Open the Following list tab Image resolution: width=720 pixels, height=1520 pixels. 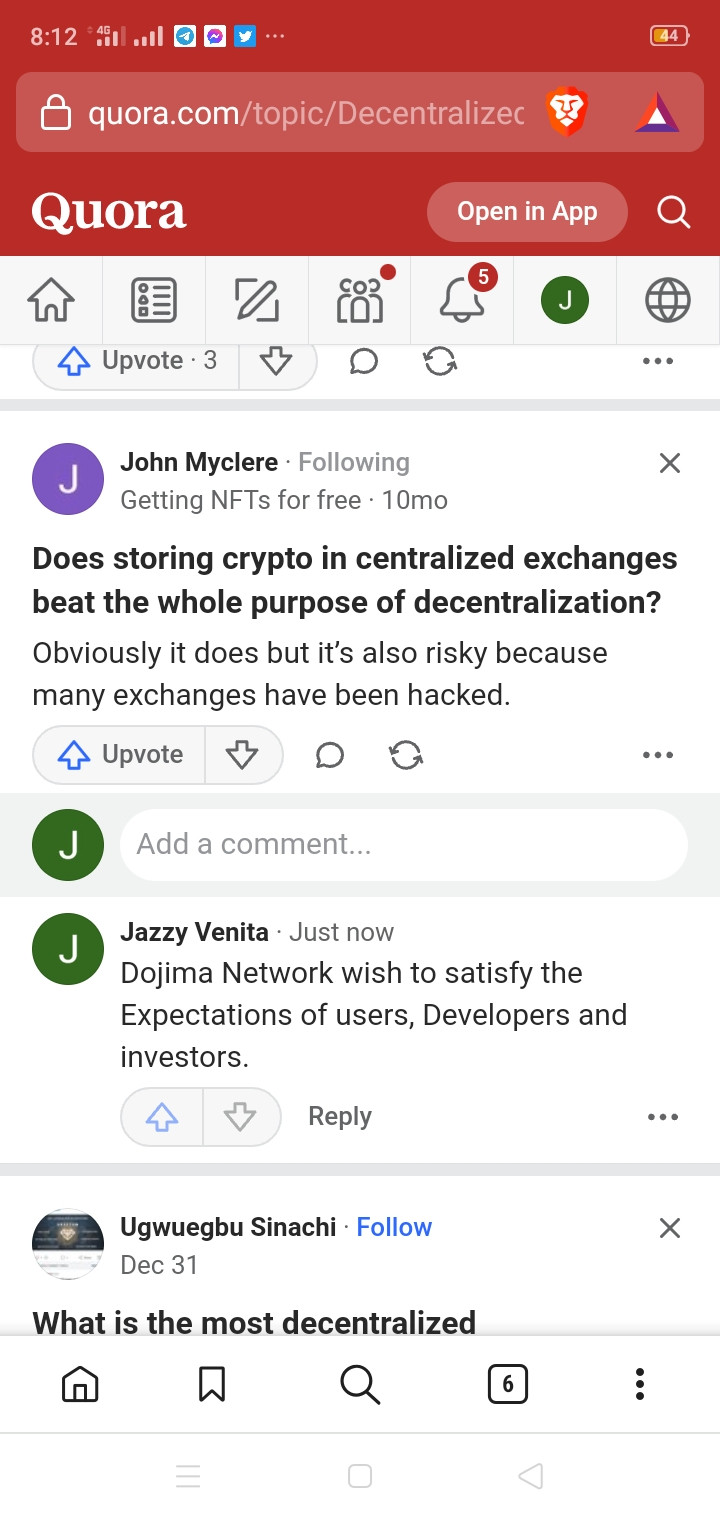coord(154,300)
